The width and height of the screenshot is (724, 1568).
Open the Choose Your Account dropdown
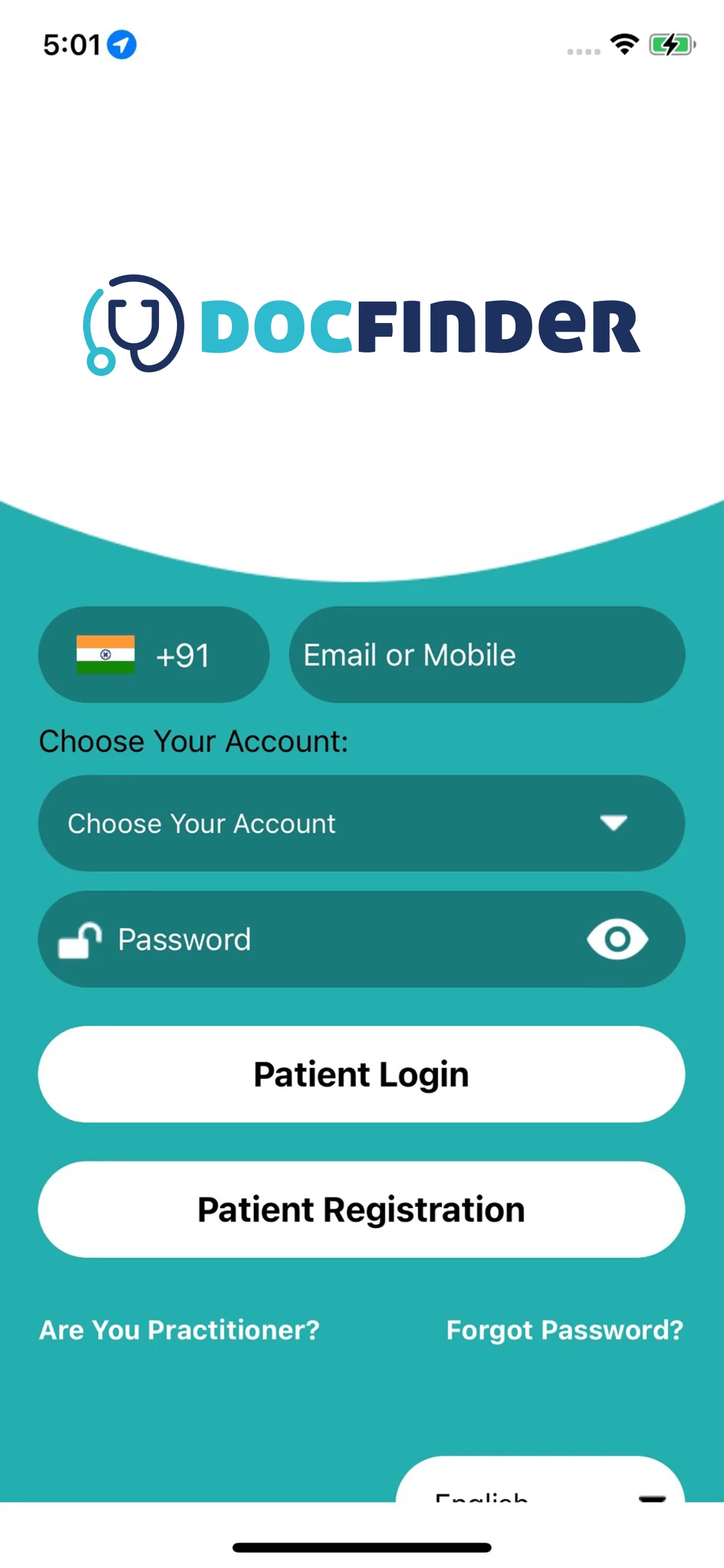362,823
